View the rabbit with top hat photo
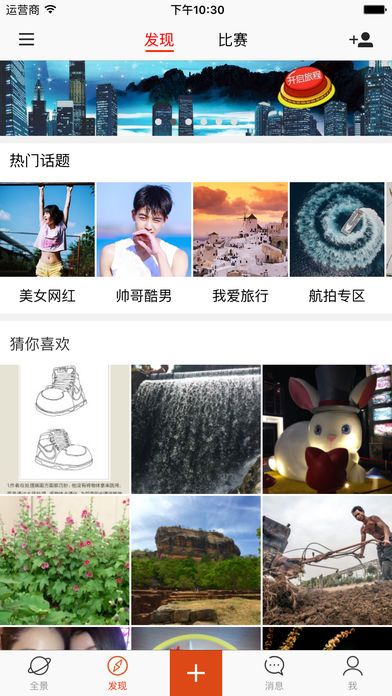392x696 pixels. [x=327, y=429]
